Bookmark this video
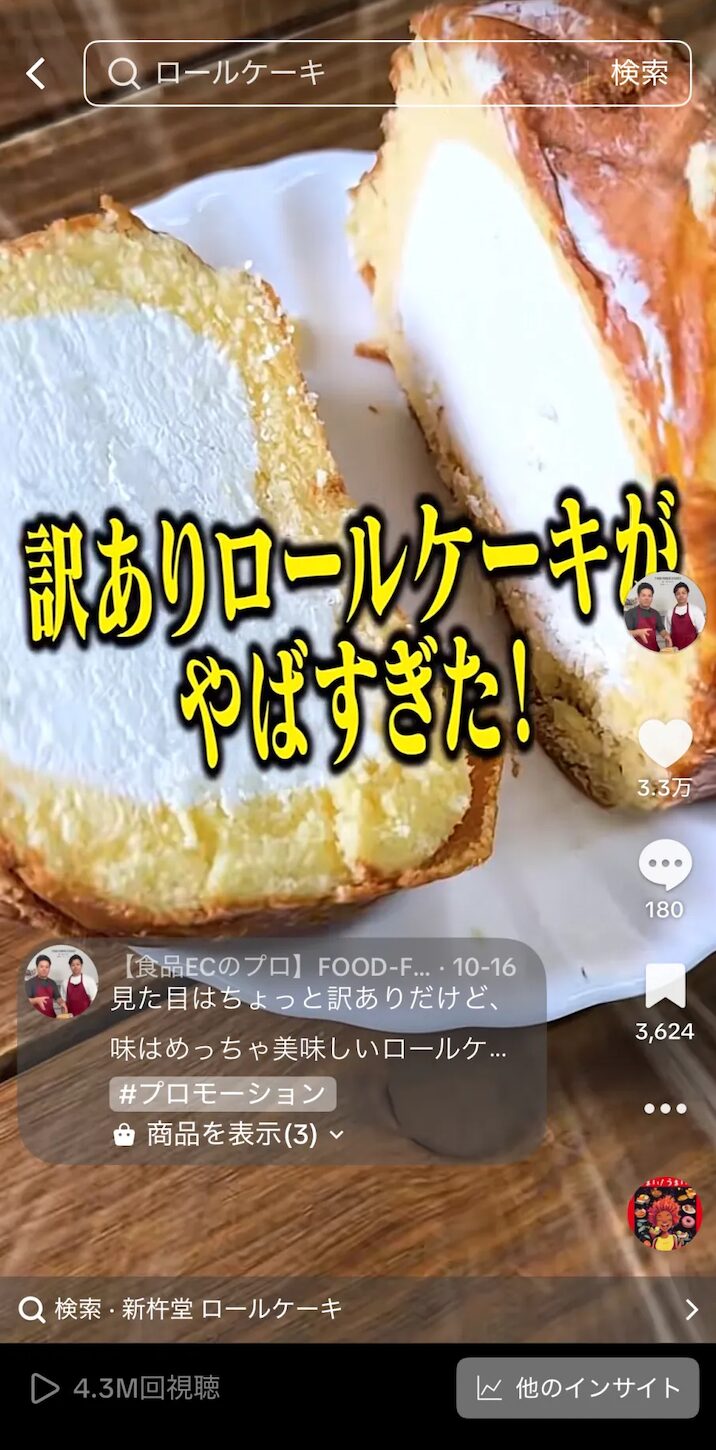 tap(665, 988)
